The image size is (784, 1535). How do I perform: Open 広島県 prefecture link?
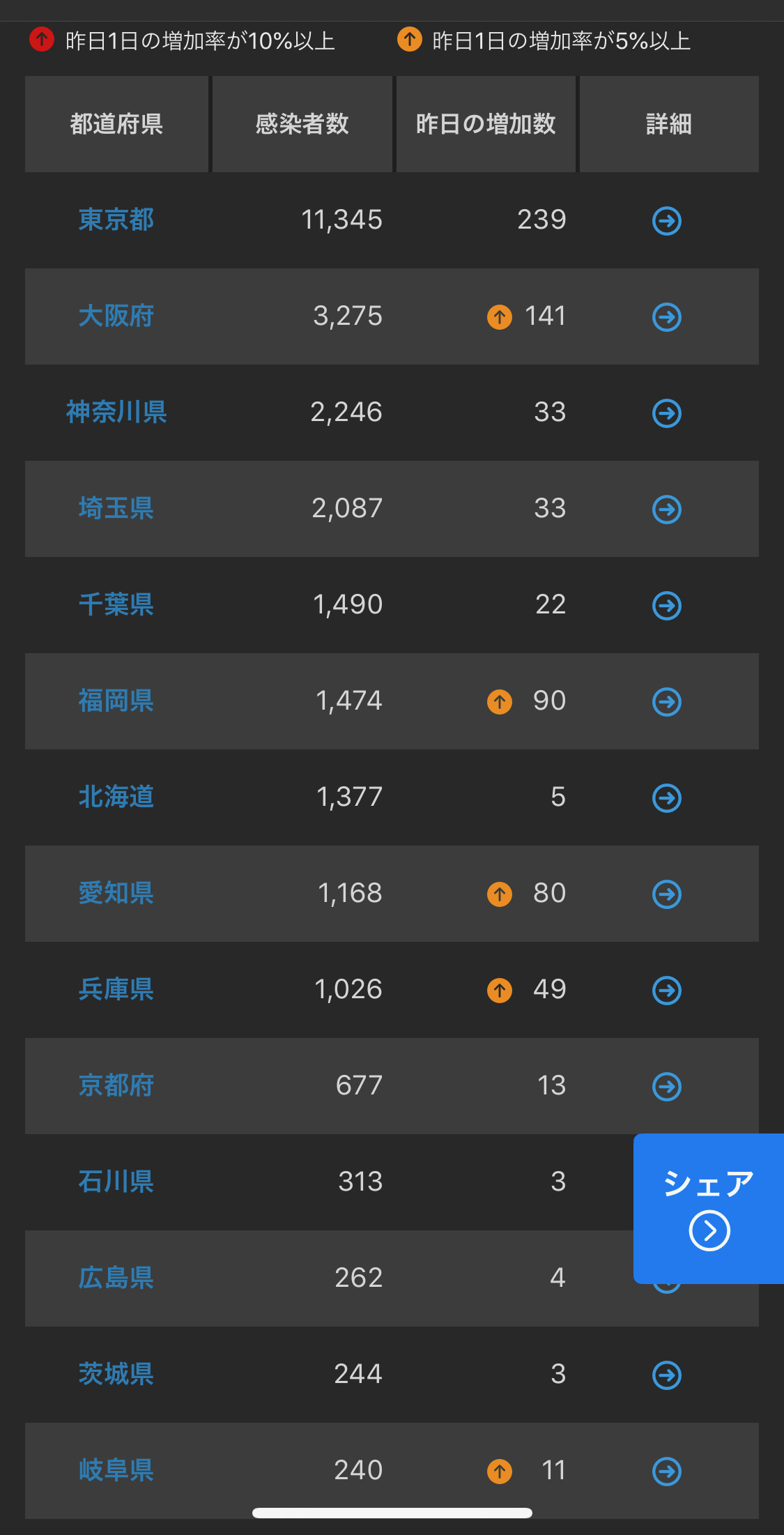pos(116,1278)
